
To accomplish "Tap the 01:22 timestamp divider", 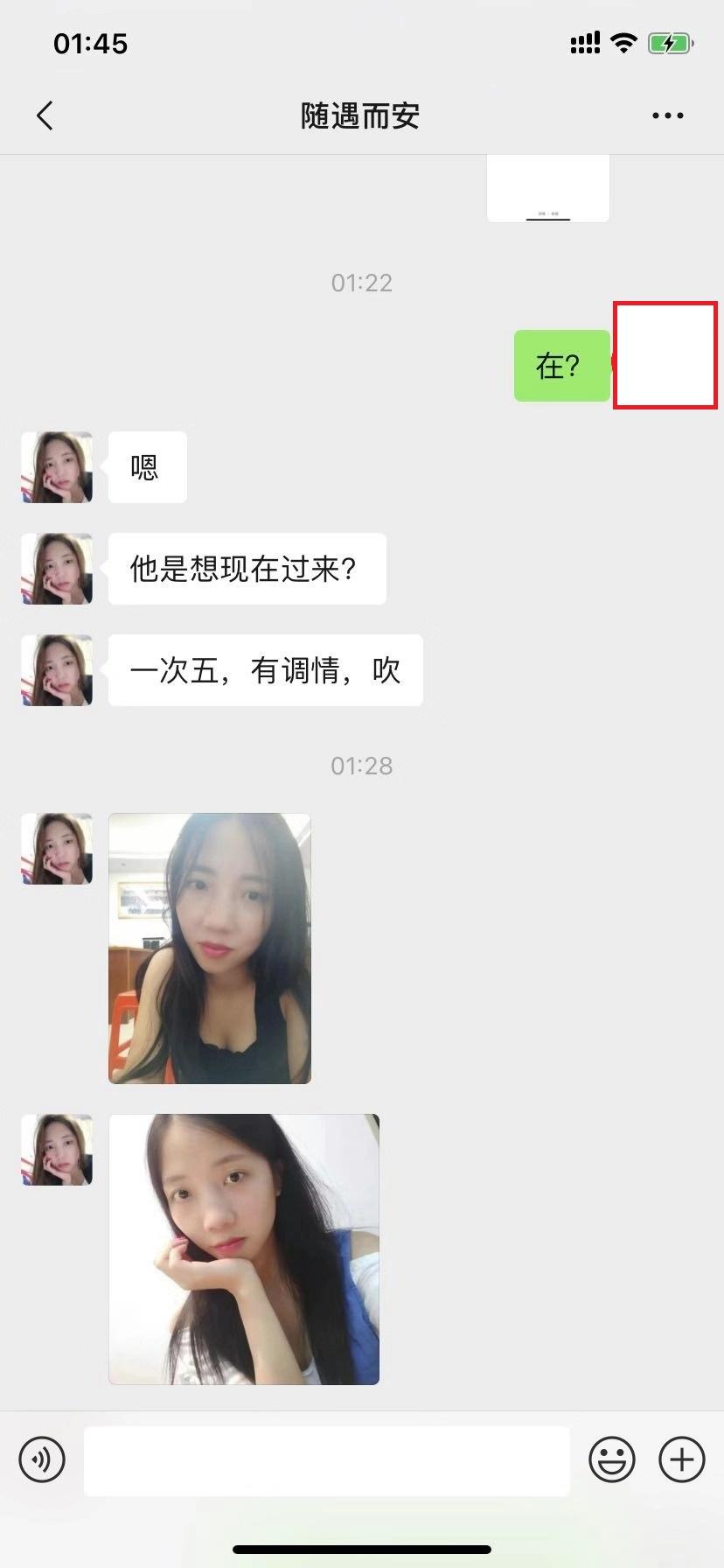I will click(362, 283).
